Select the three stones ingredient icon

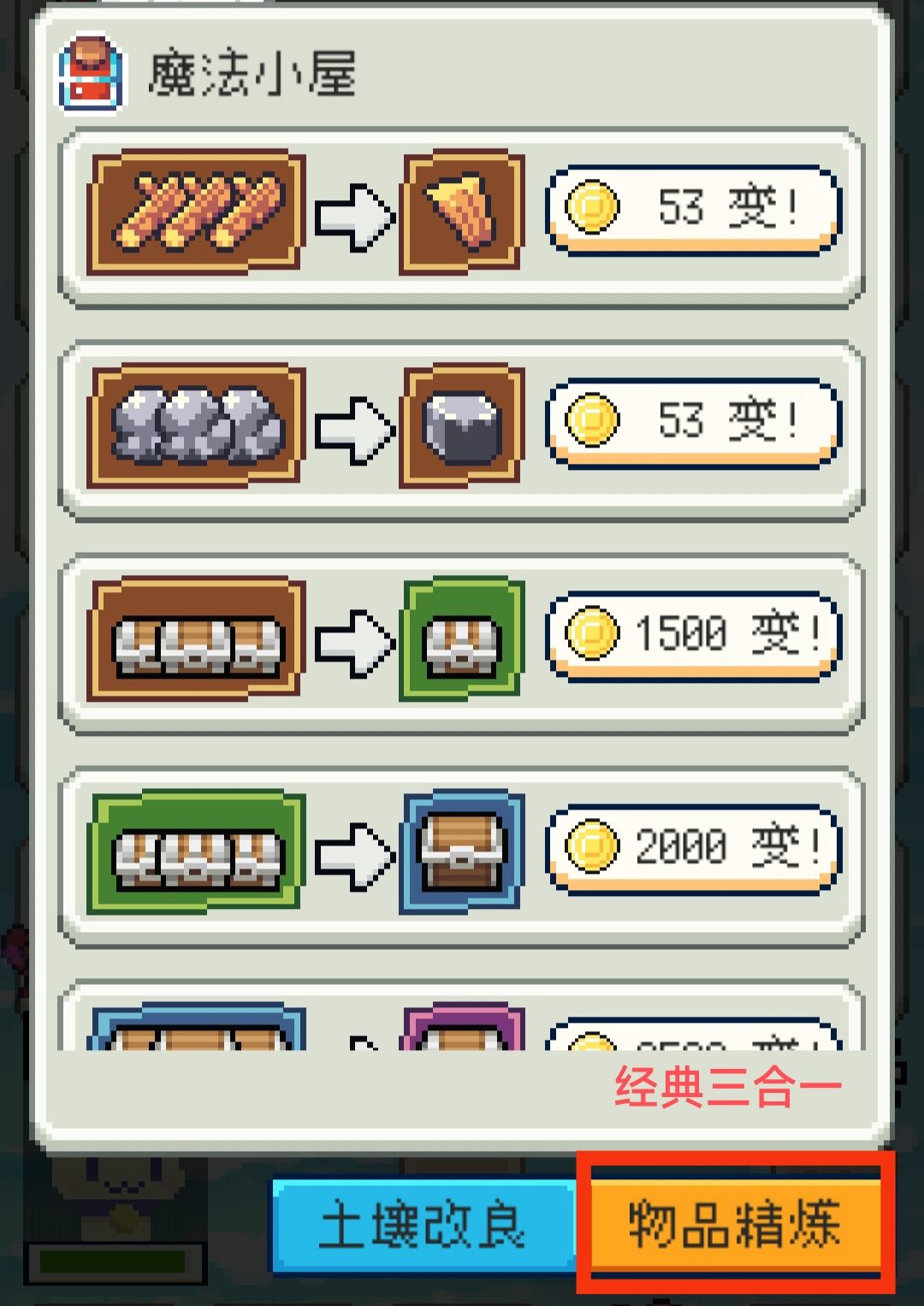(195, 425)
